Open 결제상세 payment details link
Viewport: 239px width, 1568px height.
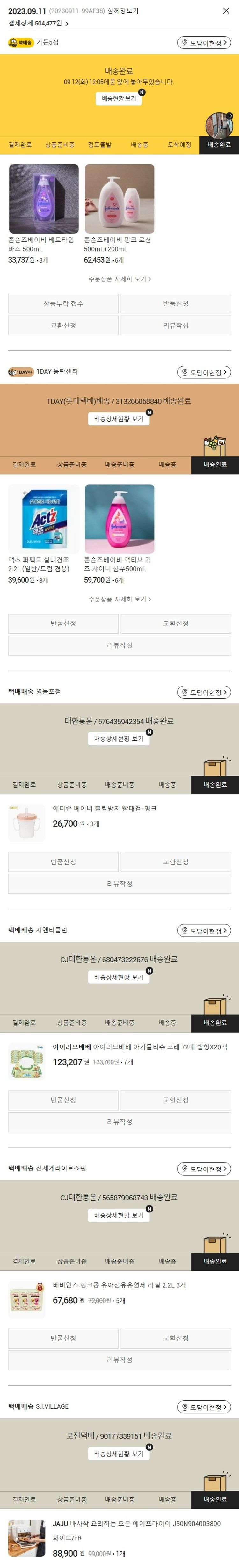coord(38,23)
